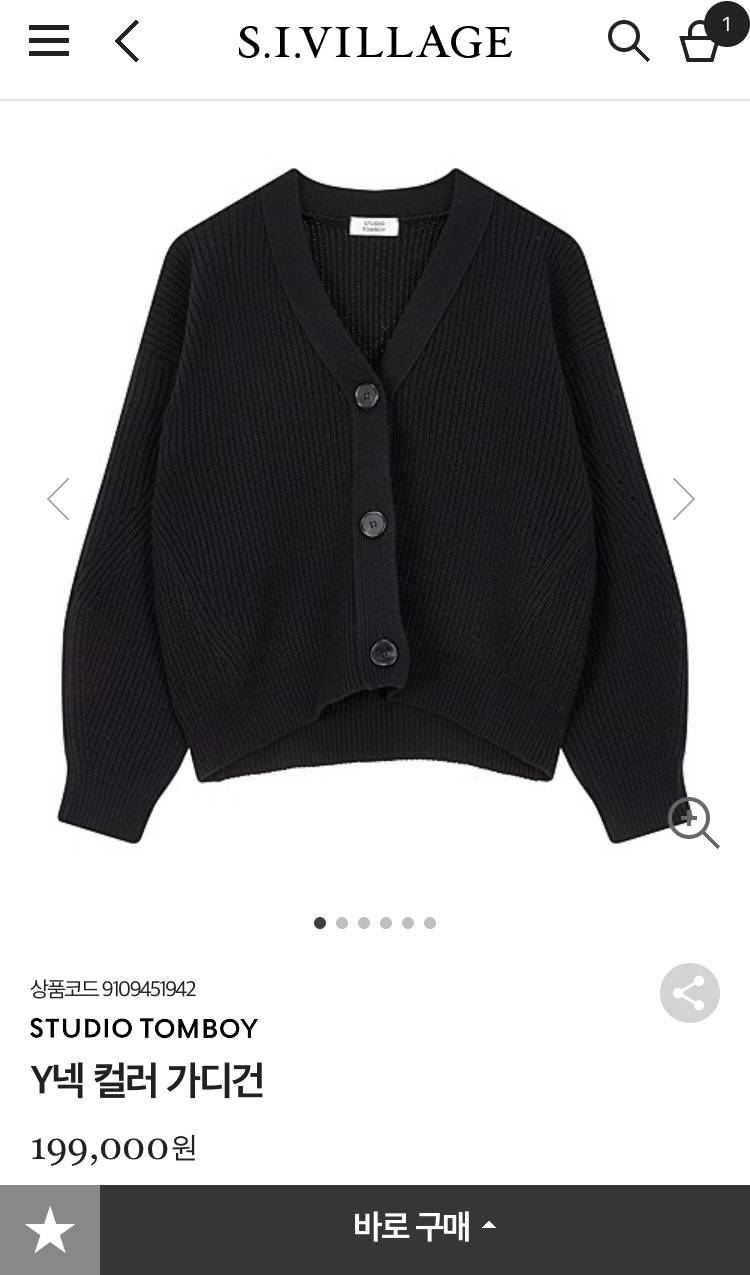The image size is (750, 1275).
Task: Tap 바로 구매 to buy now
Action: (x=424, y=1228)
